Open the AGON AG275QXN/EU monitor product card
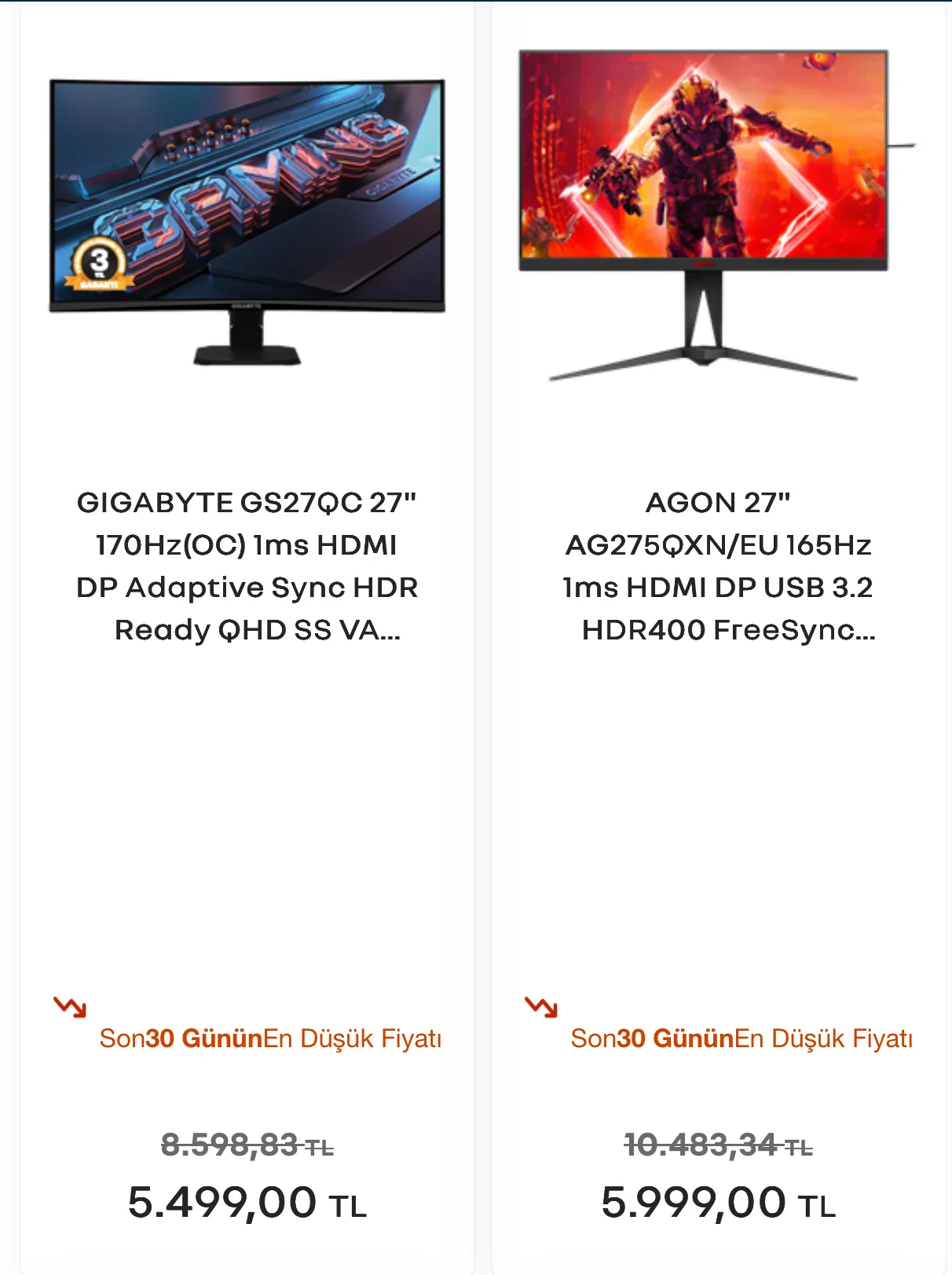 718,566
